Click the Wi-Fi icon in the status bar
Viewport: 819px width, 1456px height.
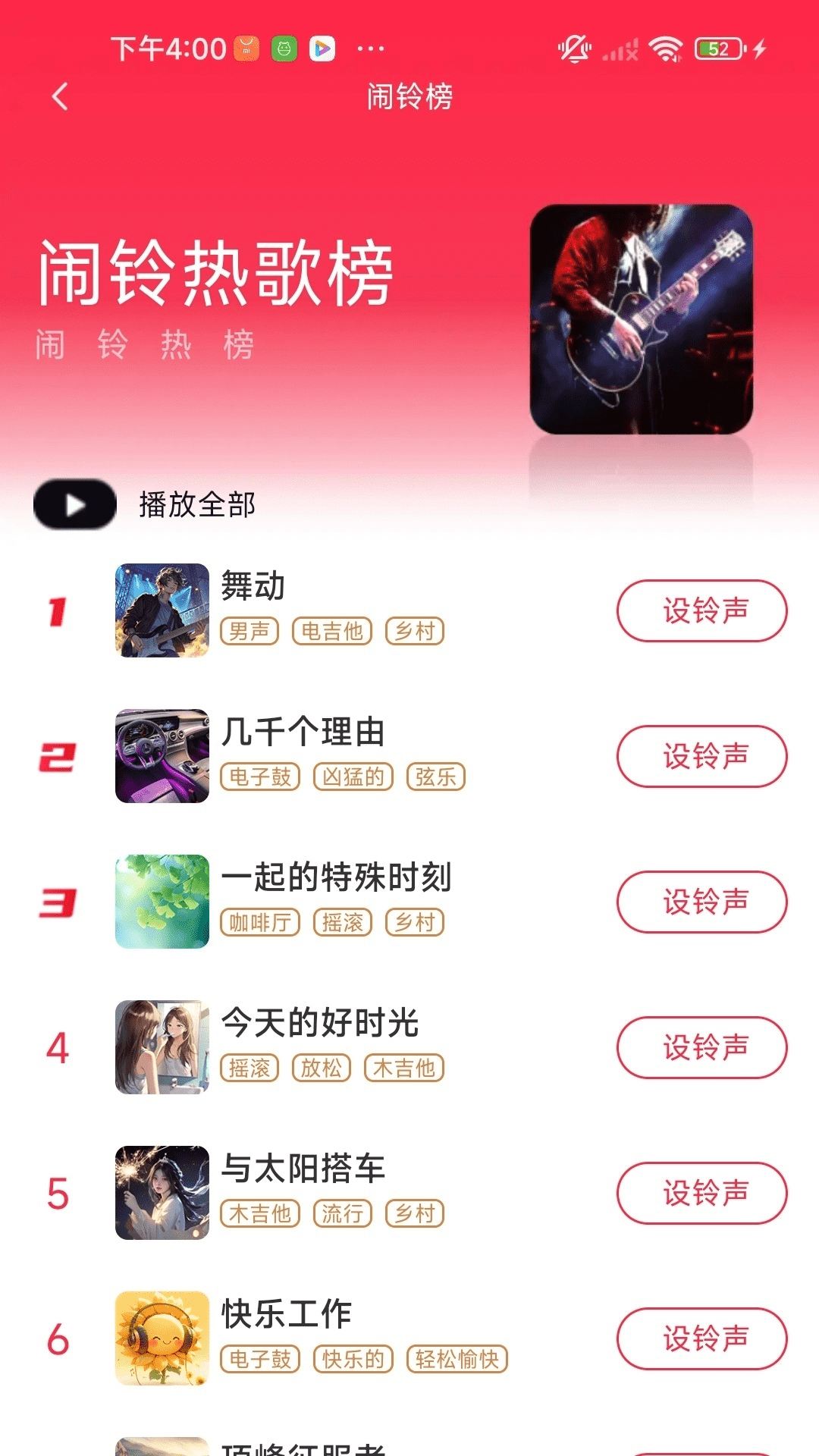664,48
